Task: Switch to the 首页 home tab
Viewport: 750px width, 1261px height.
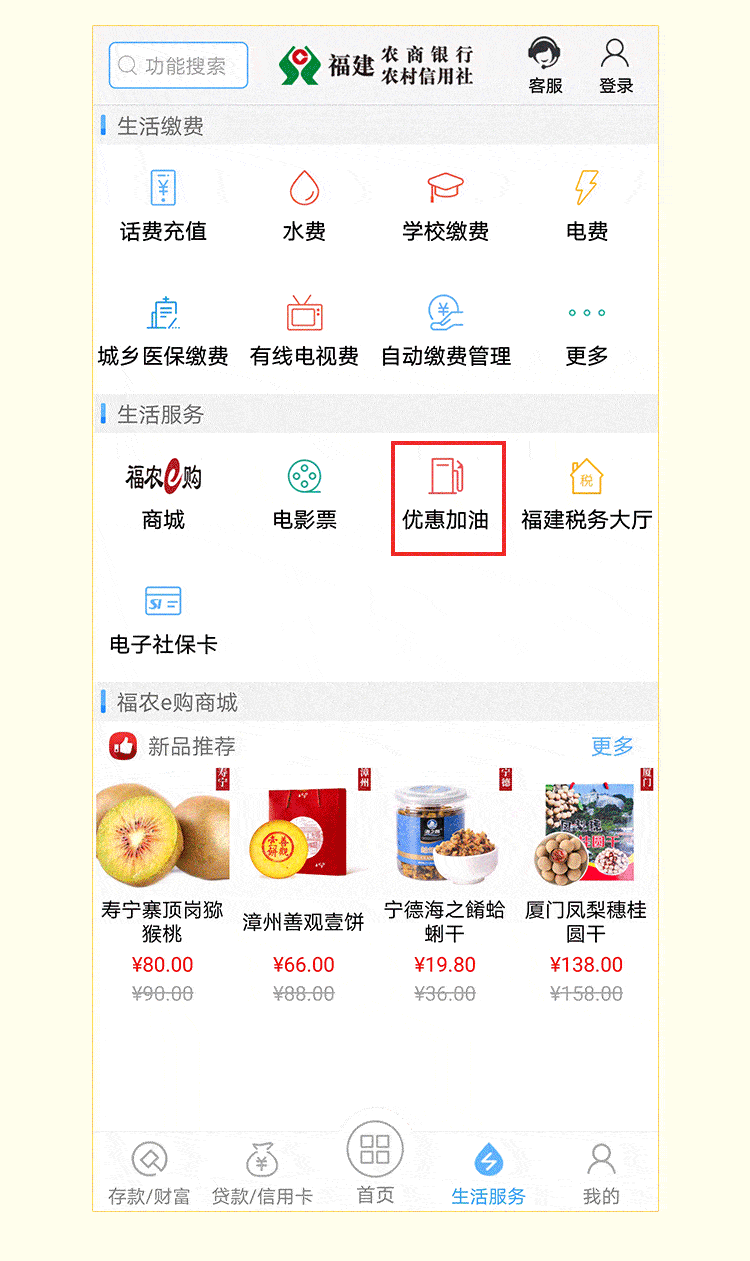Action: tap(375, 1163)
